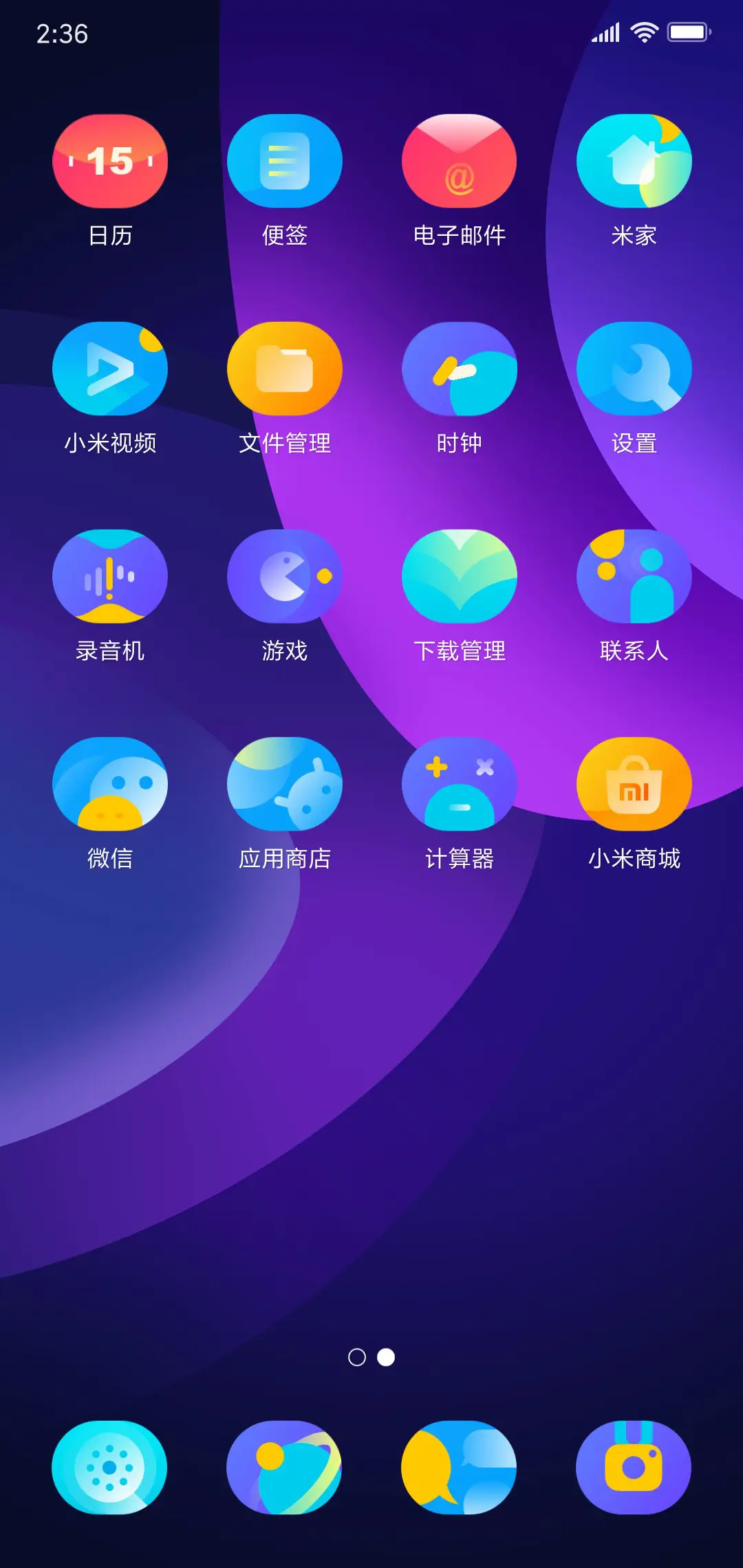Image resolution: width=743 pixels, height=1568 pixels.
Task: Open the 电子邮件 (Email) app
Action: tap(459, 160)
